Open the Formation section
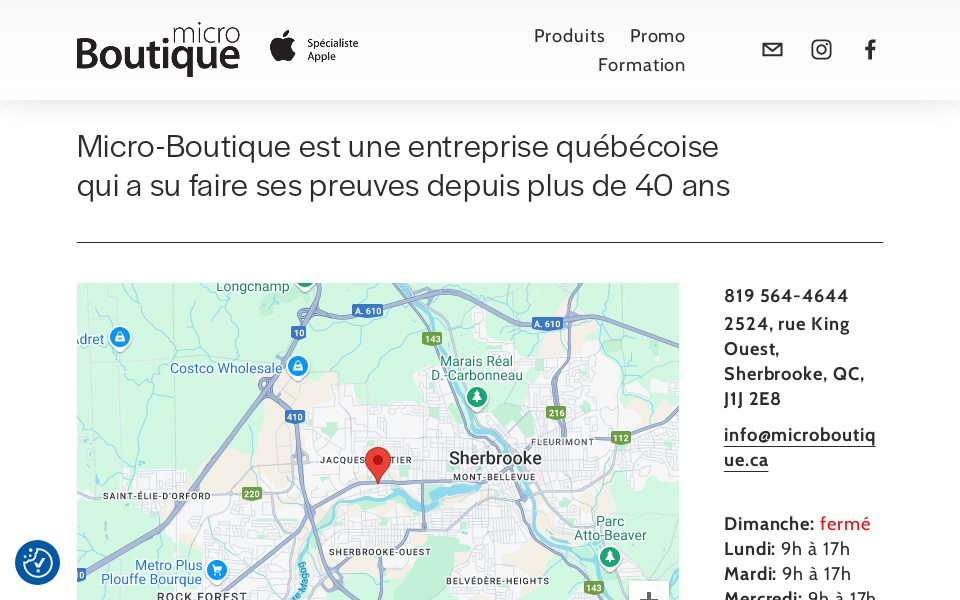This screenshot has width=960, height=600. point(641,65)
